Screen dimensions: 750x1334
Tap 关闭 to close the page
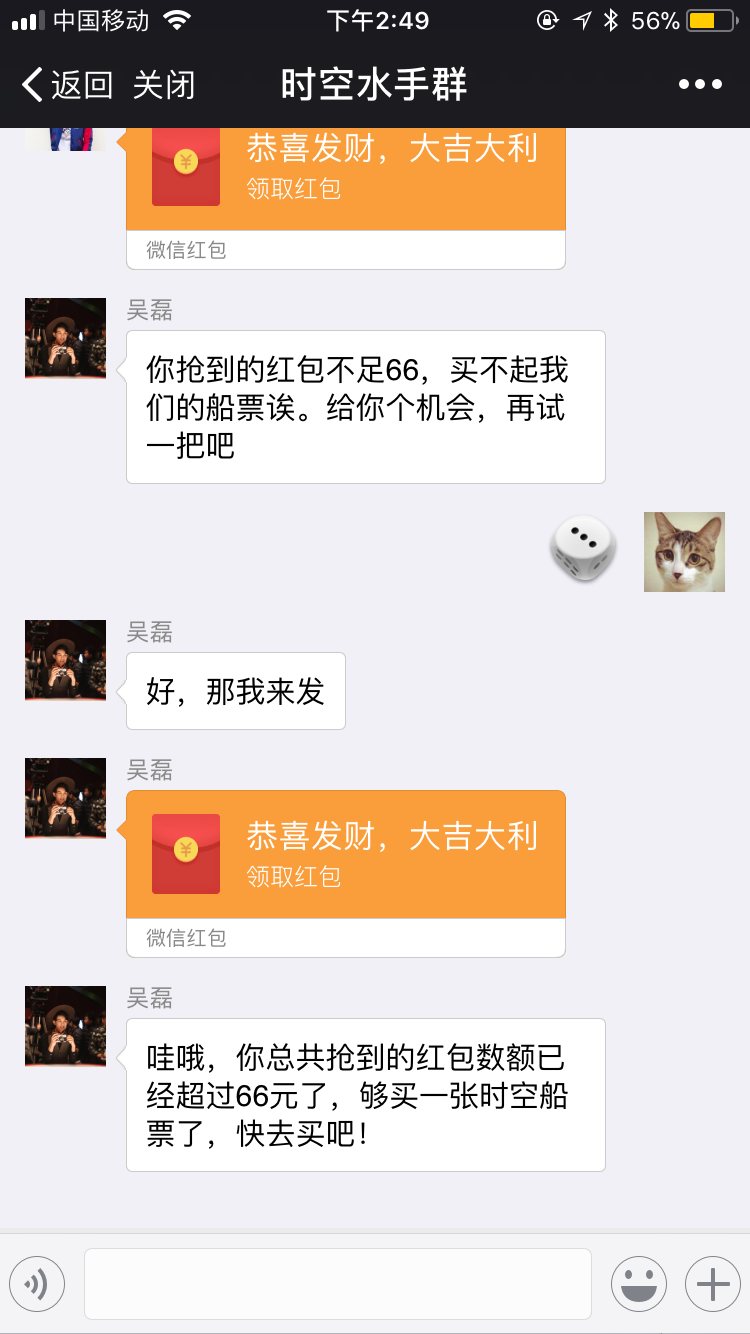click(x=163, y=84)
